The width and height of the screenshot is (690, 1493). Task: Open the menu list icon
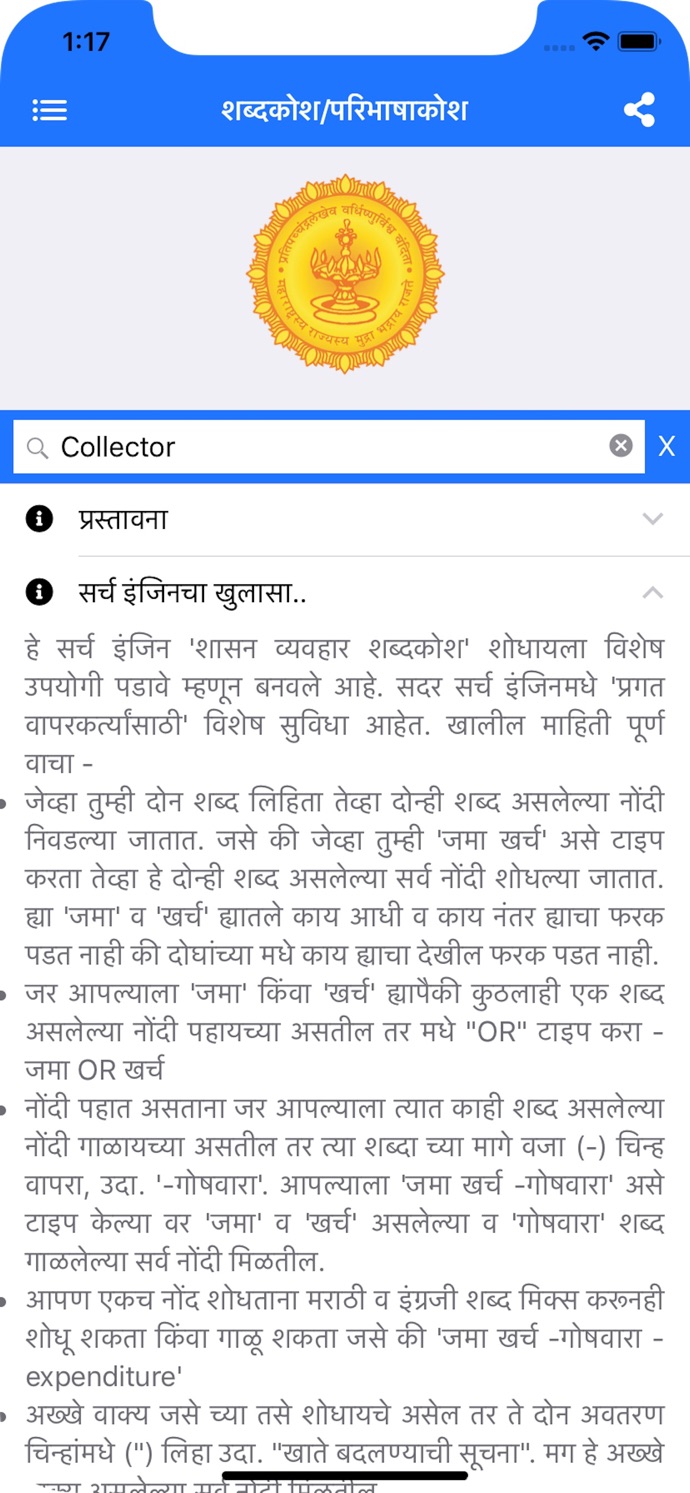(x=49, y=110)
